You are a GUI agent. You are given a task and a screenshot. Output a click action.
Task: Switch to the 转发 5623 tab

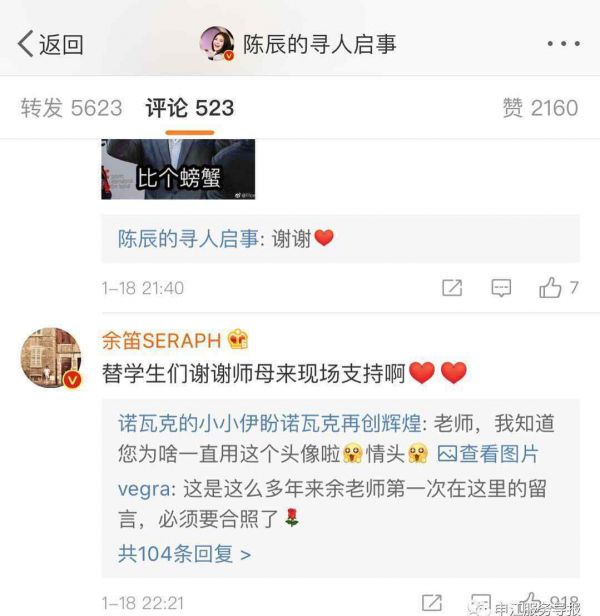71,108
